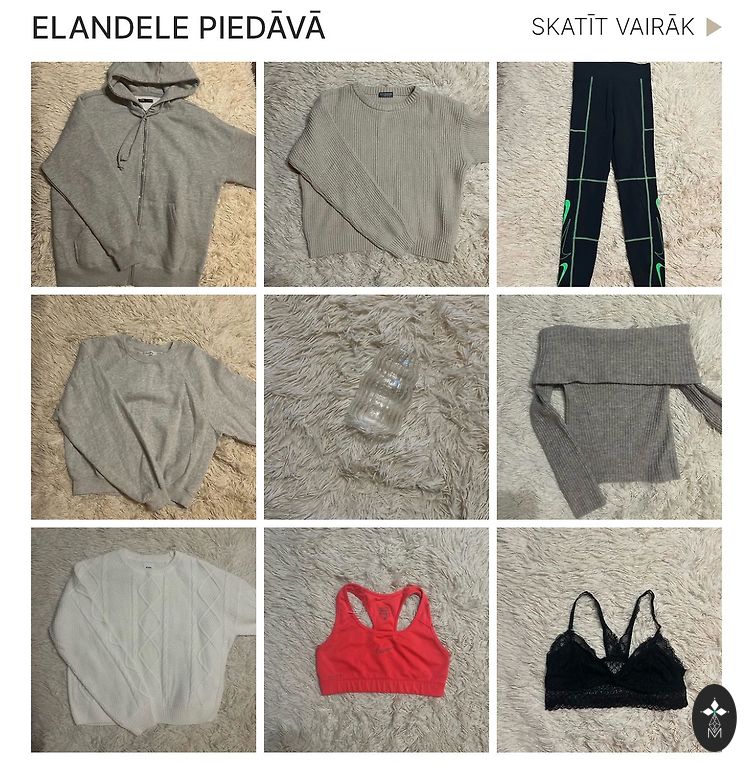Open the grey zip-up hoodie listing

[x=143, y=175]
